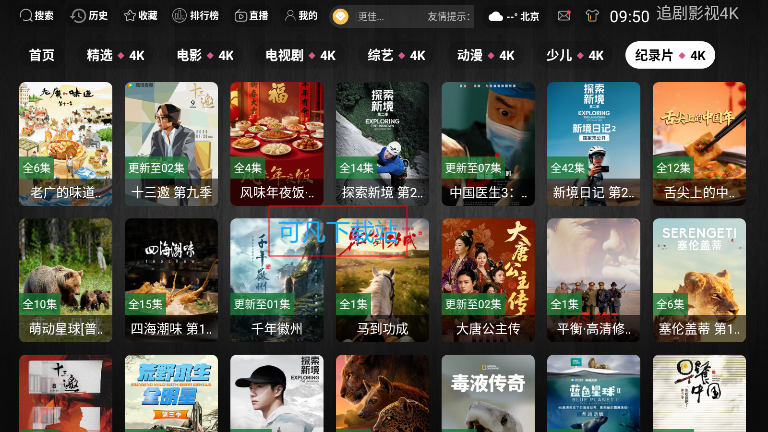
Task: Open the 风味年夜饭 documentary tile
Action: pos(277,140)
